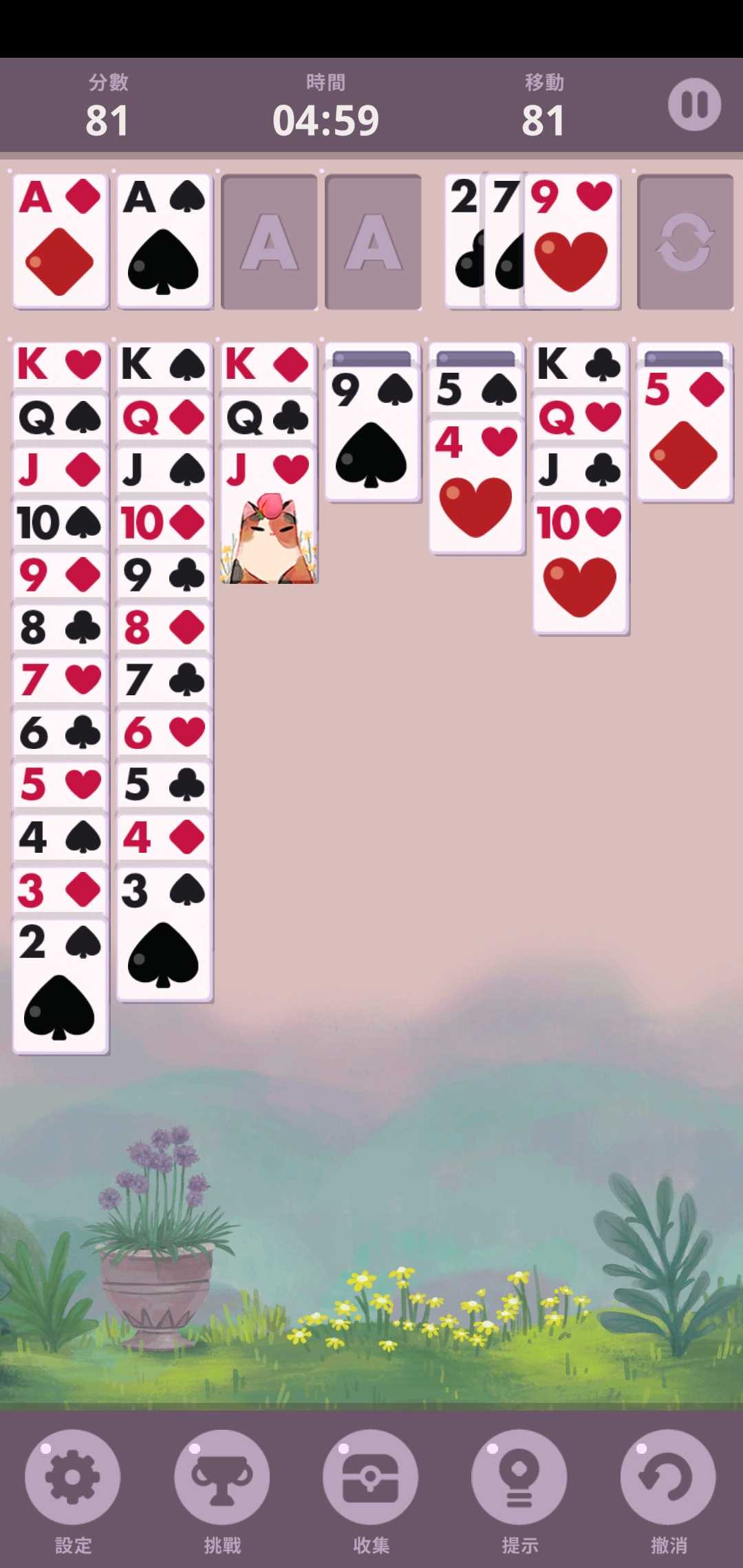This screenshot has height=1568, width=743.
Task: Select the 4 of hearts card
Action: pyautogui.click(x=476, y=488)
